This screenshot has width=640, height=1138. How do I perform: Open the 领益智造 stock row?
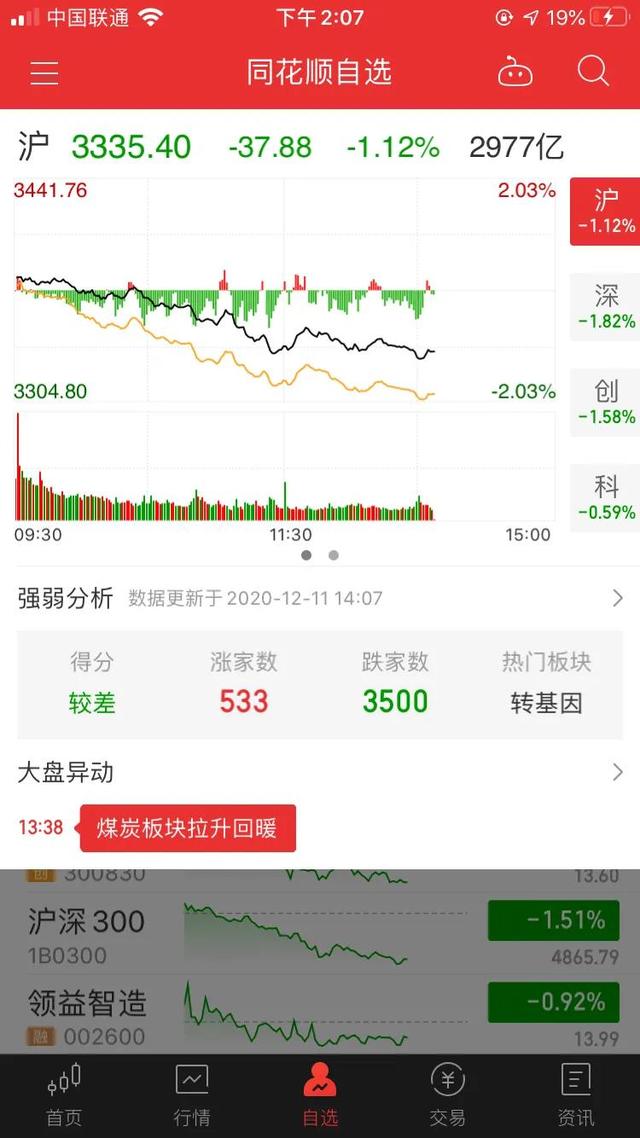320,1015
